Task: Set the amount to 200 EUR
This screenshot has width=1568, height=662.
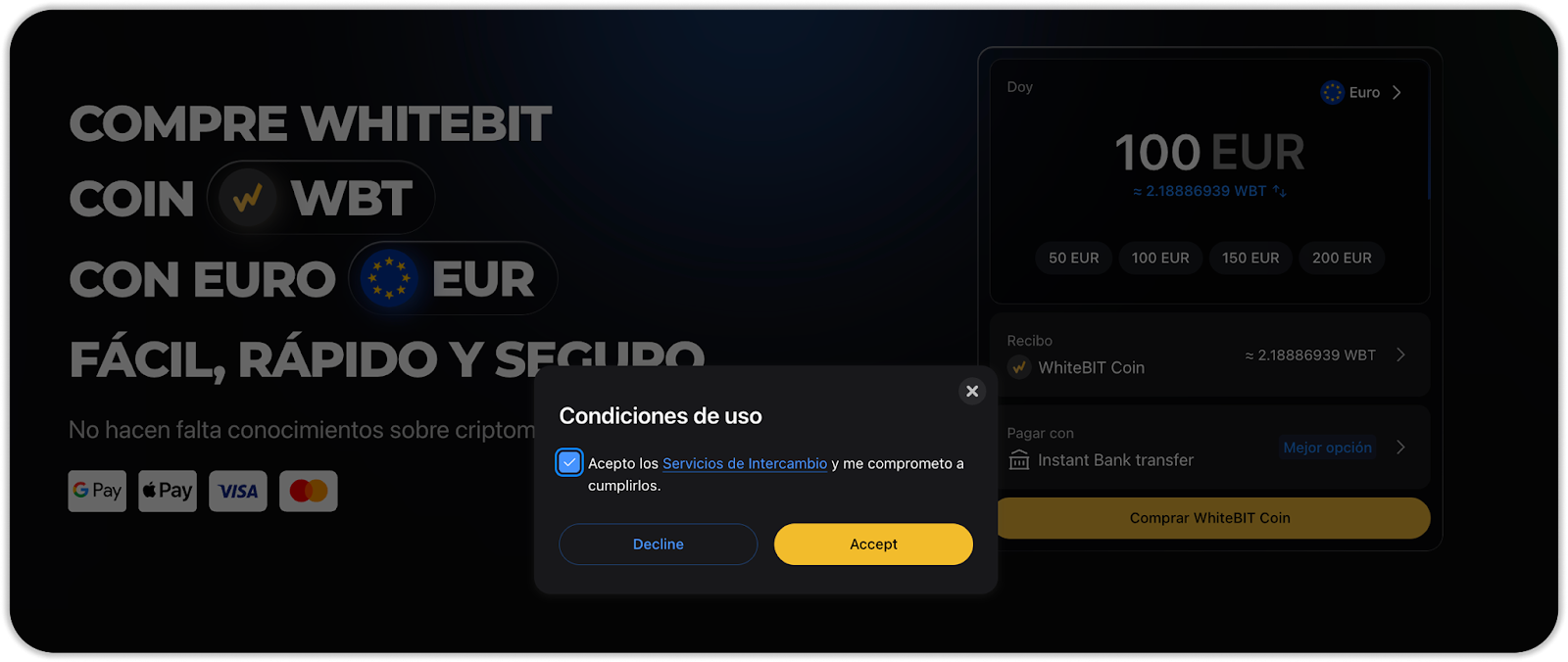Action: (x=1342, y=258)
